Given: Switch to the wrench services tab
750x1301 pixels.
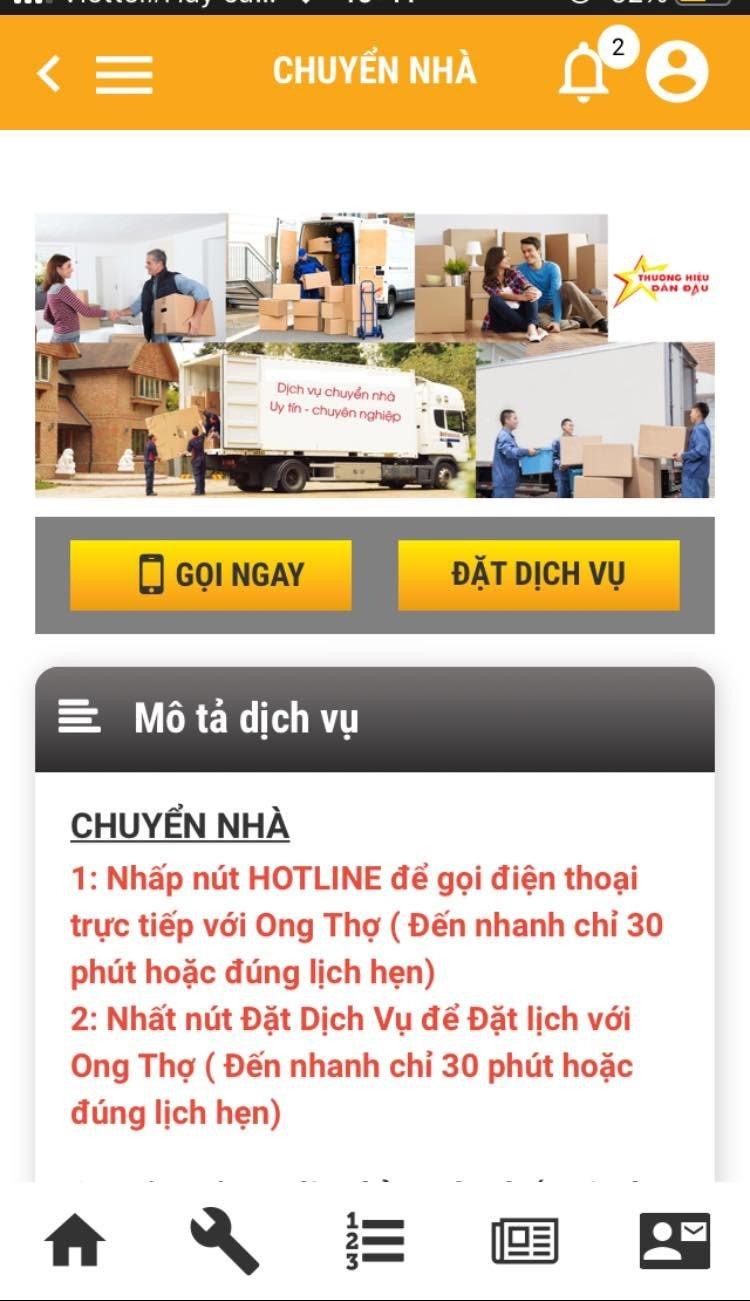Looking at the screenshot, I should pyautogui.click(x=224, y=1241).
